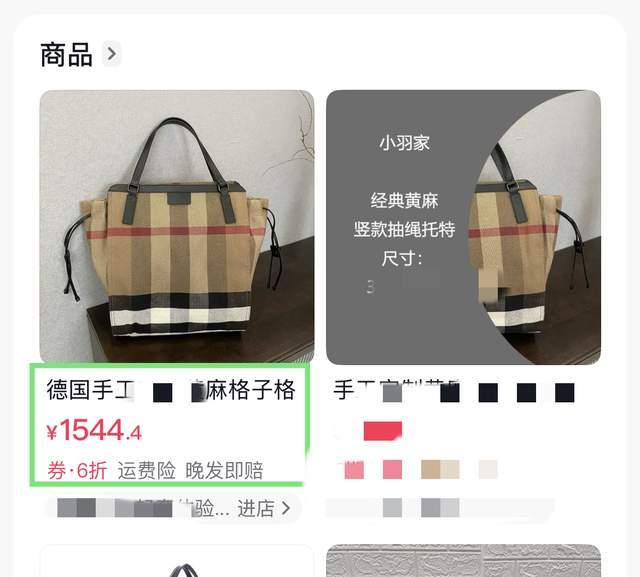This screenshot has width=640, height=577.
Task: Expand the 商品 section chevron
Action: point(111,54)
